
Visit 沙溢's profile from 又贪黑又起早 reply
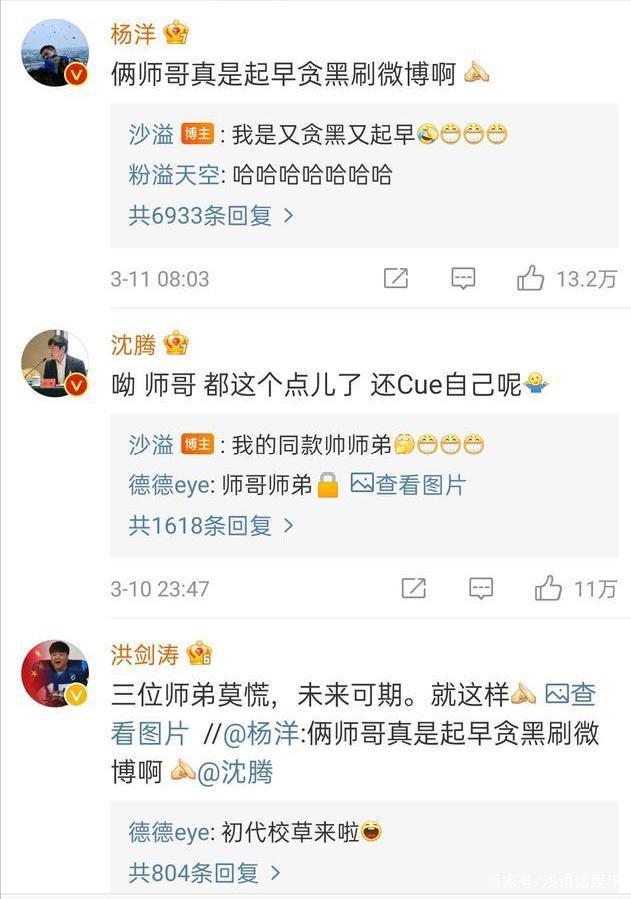151,134
